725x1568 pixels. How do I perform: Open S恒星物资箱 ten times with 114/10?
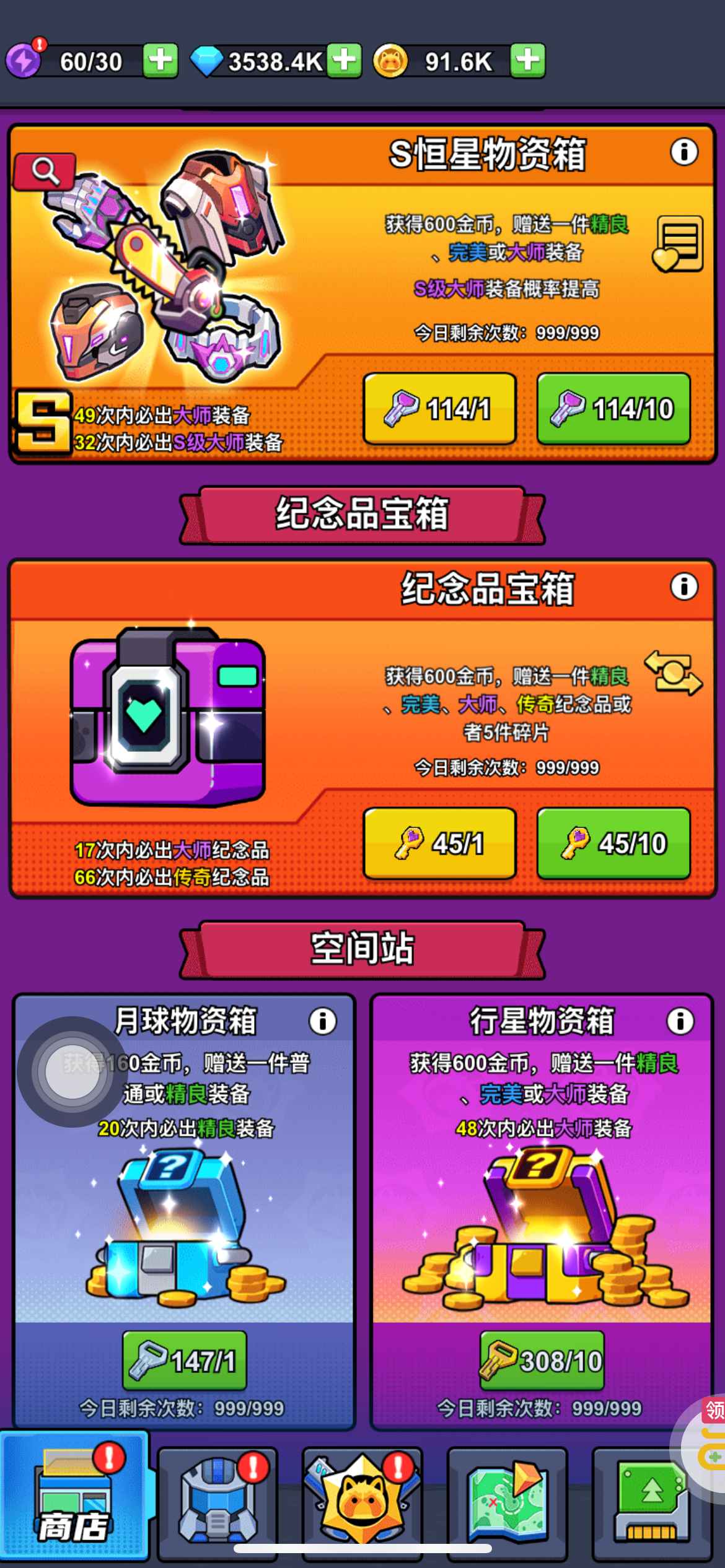click(x=613, y=409)
